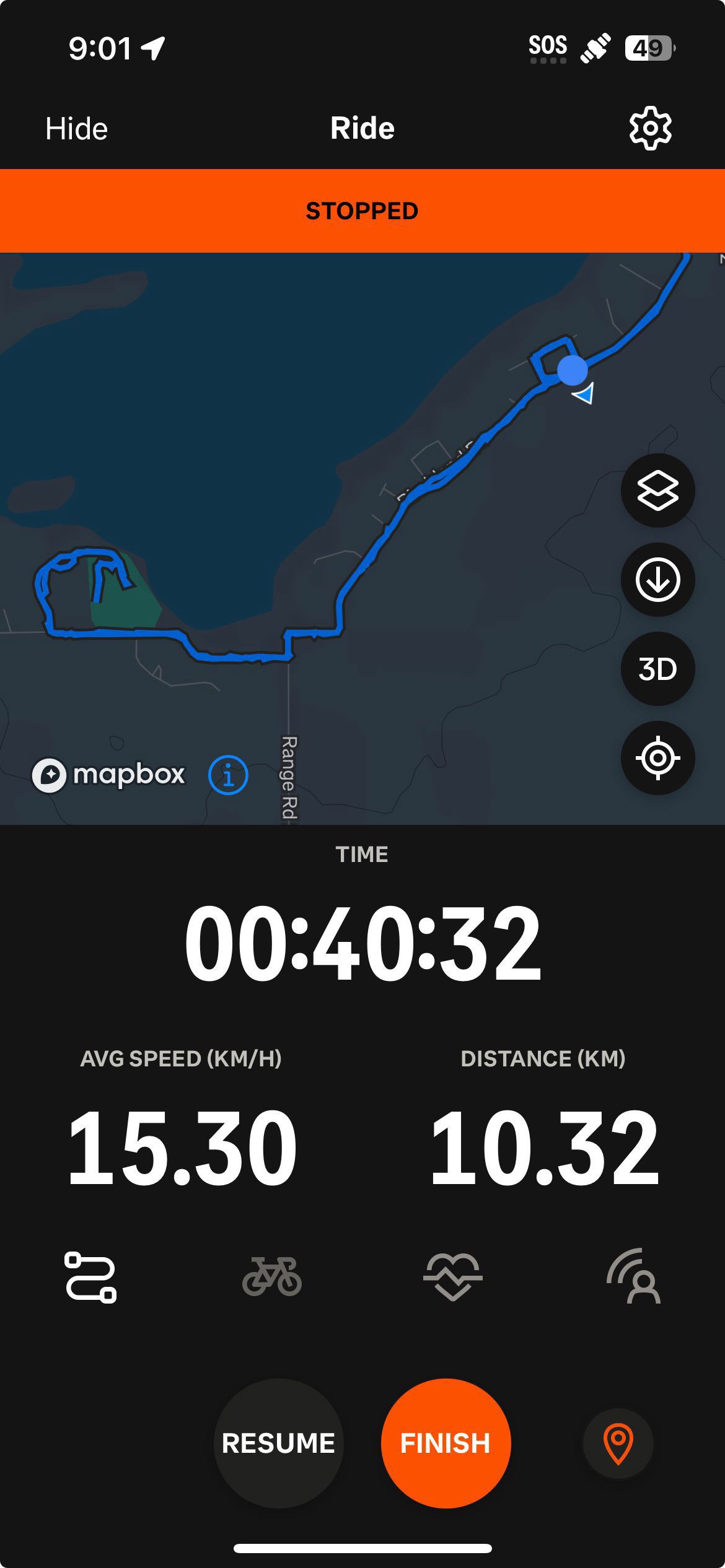This screenshot has width=725, height=1568.
Task: Open the heart rate sensor icon
Action: 453,1277
